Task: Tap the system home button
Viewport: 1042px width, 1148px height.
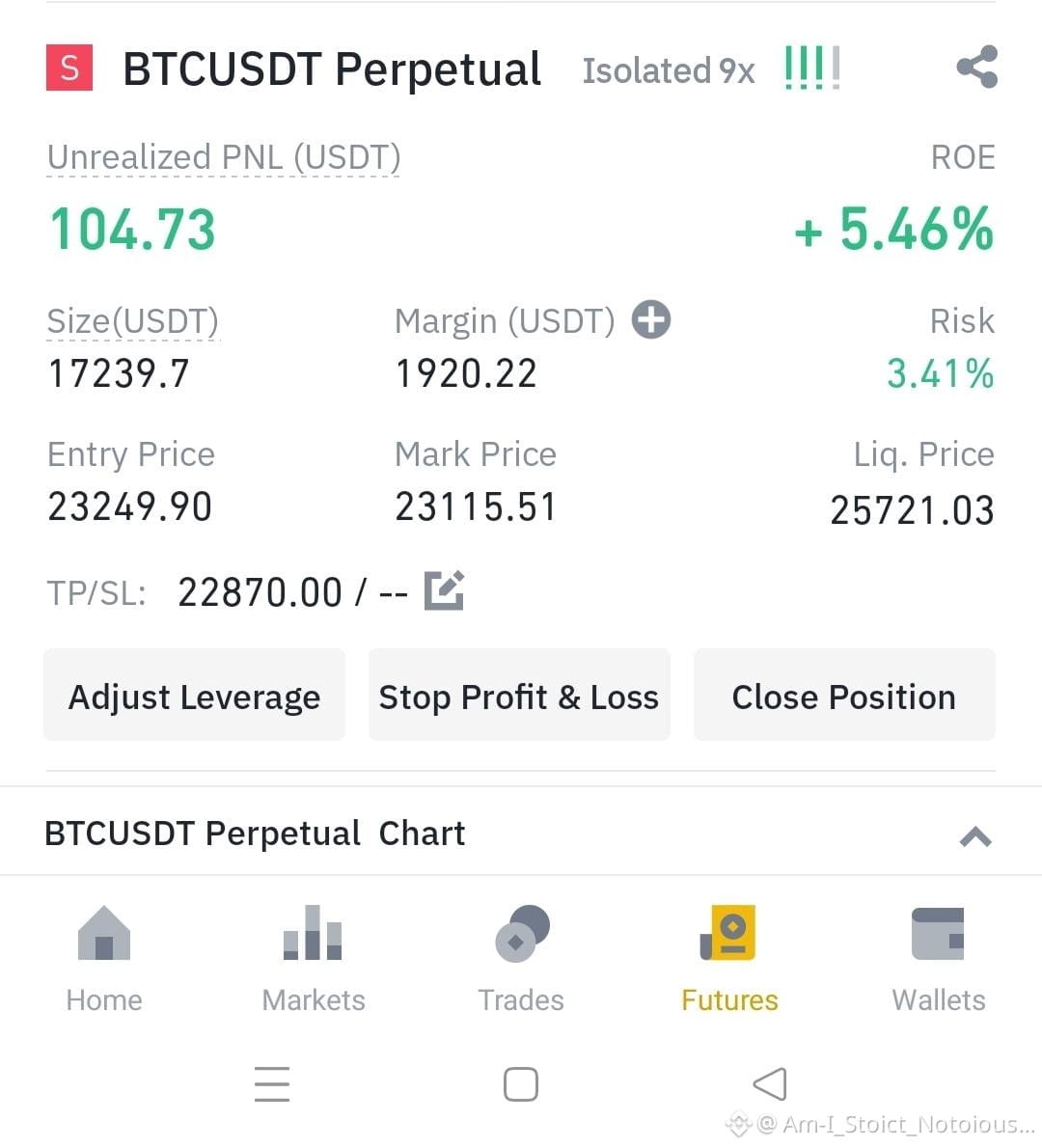Action: point(521,1084)
